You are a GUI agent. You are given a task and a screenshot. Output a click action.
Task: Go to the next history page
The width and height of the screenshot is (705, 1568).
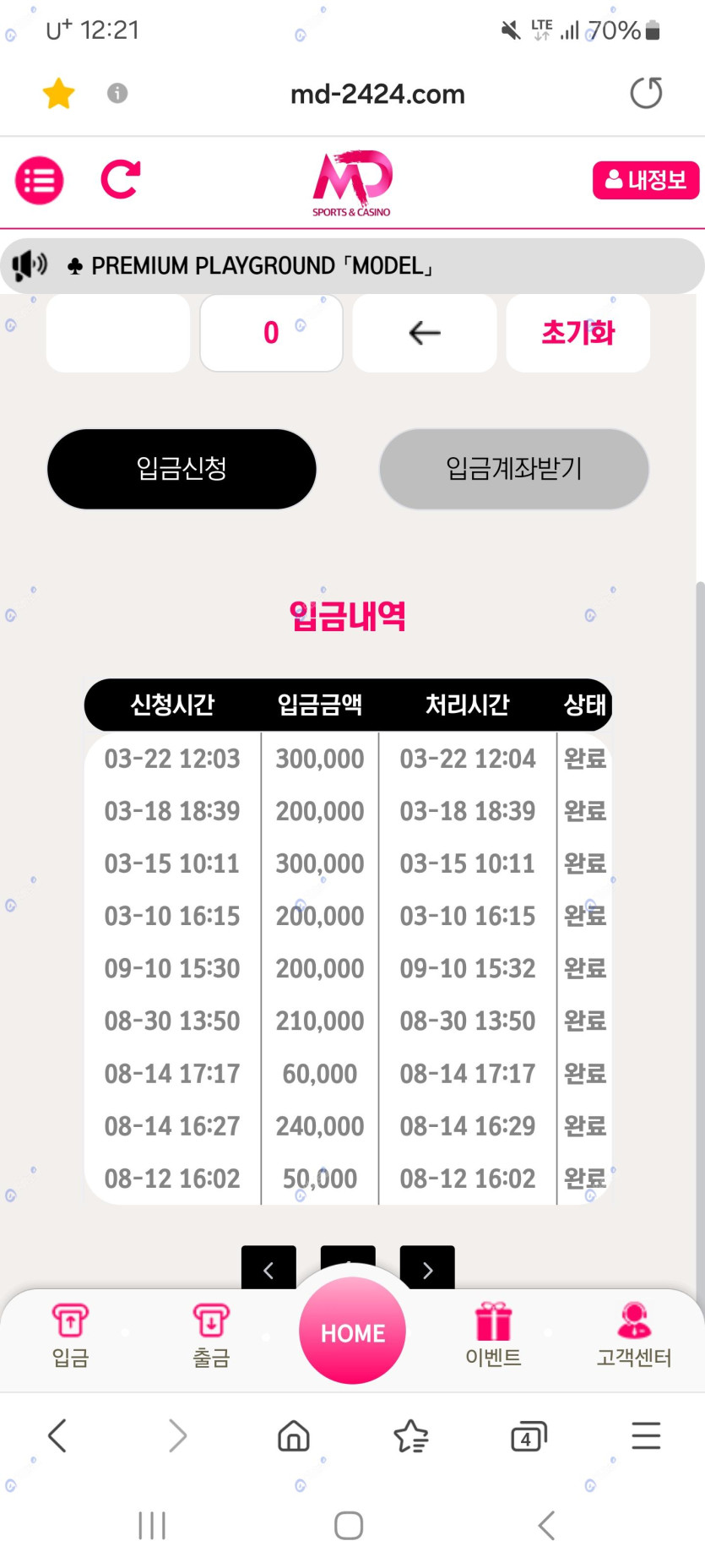coord(427,1269)
